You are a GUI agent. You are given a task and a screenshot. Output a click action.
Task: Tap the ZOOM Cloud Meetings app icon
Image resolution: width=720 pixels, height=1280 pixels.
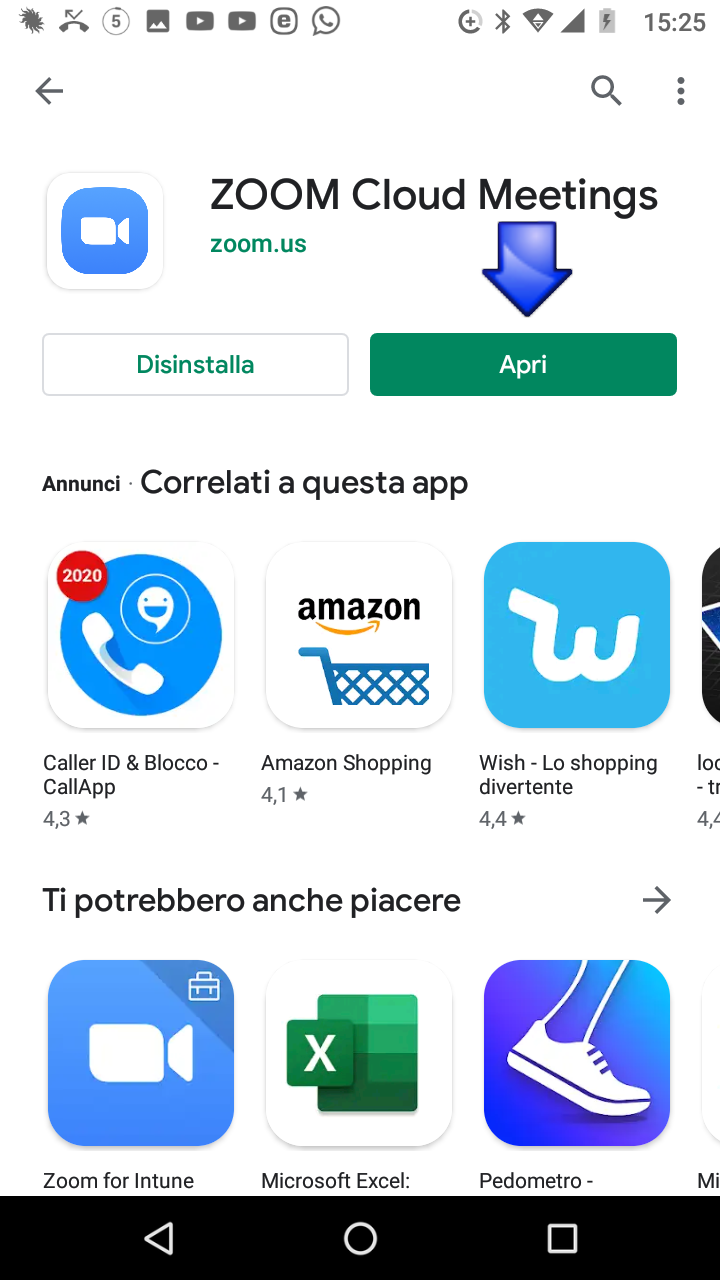pyautogui.click(x=104, y=230)
